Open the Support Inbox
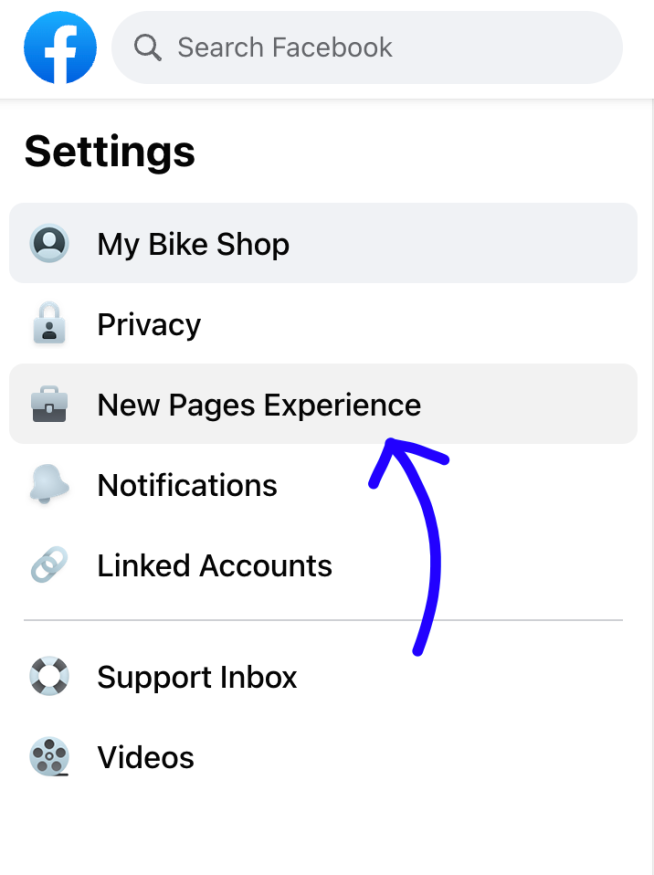 (x=196, y=677)
